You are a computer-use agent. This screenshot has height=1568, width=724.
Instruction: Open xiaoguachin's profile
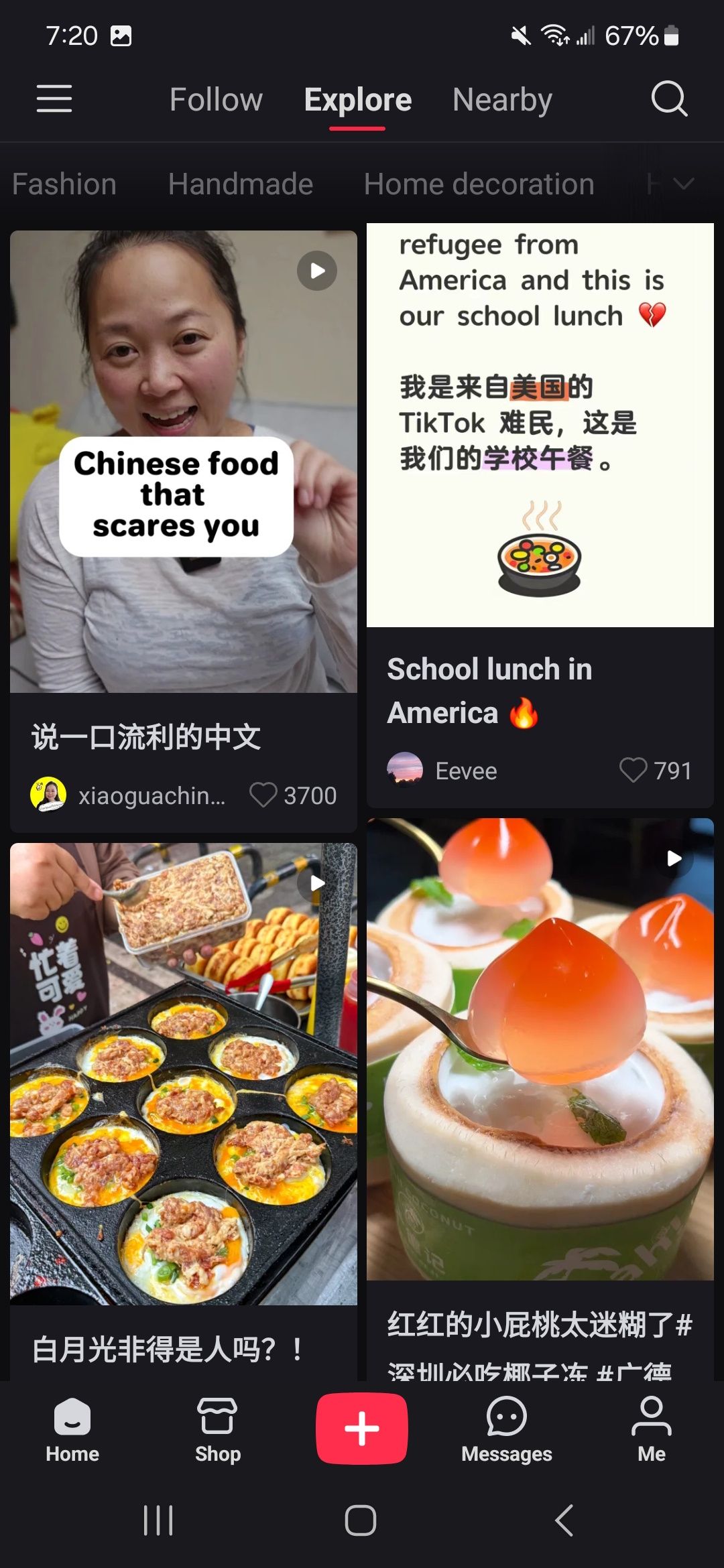coord(154,795)
